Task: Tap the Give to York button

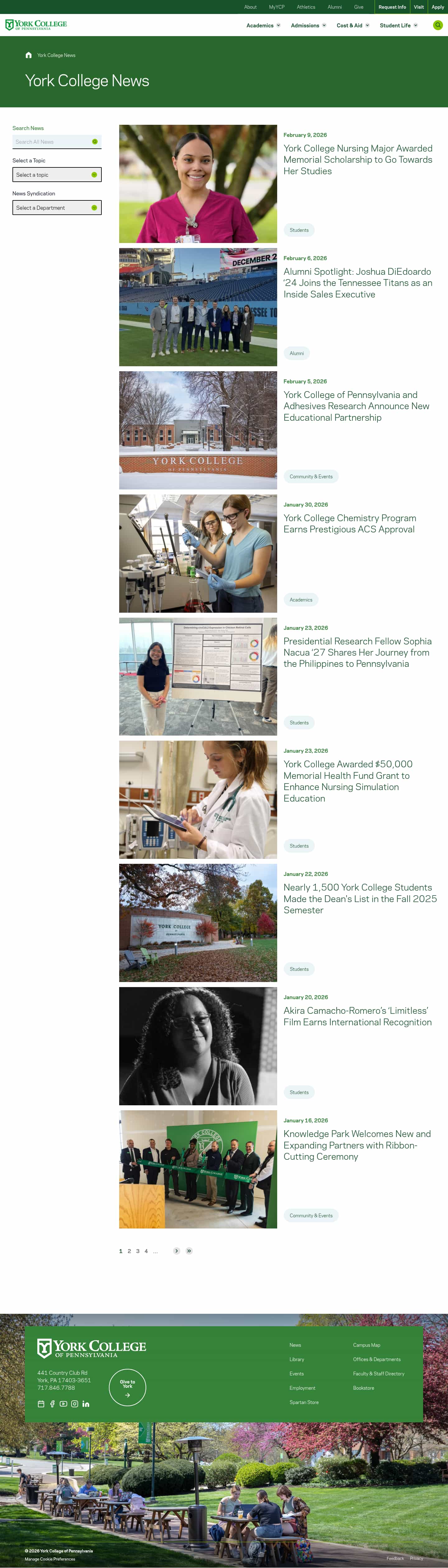Action: coord(127,1387)
